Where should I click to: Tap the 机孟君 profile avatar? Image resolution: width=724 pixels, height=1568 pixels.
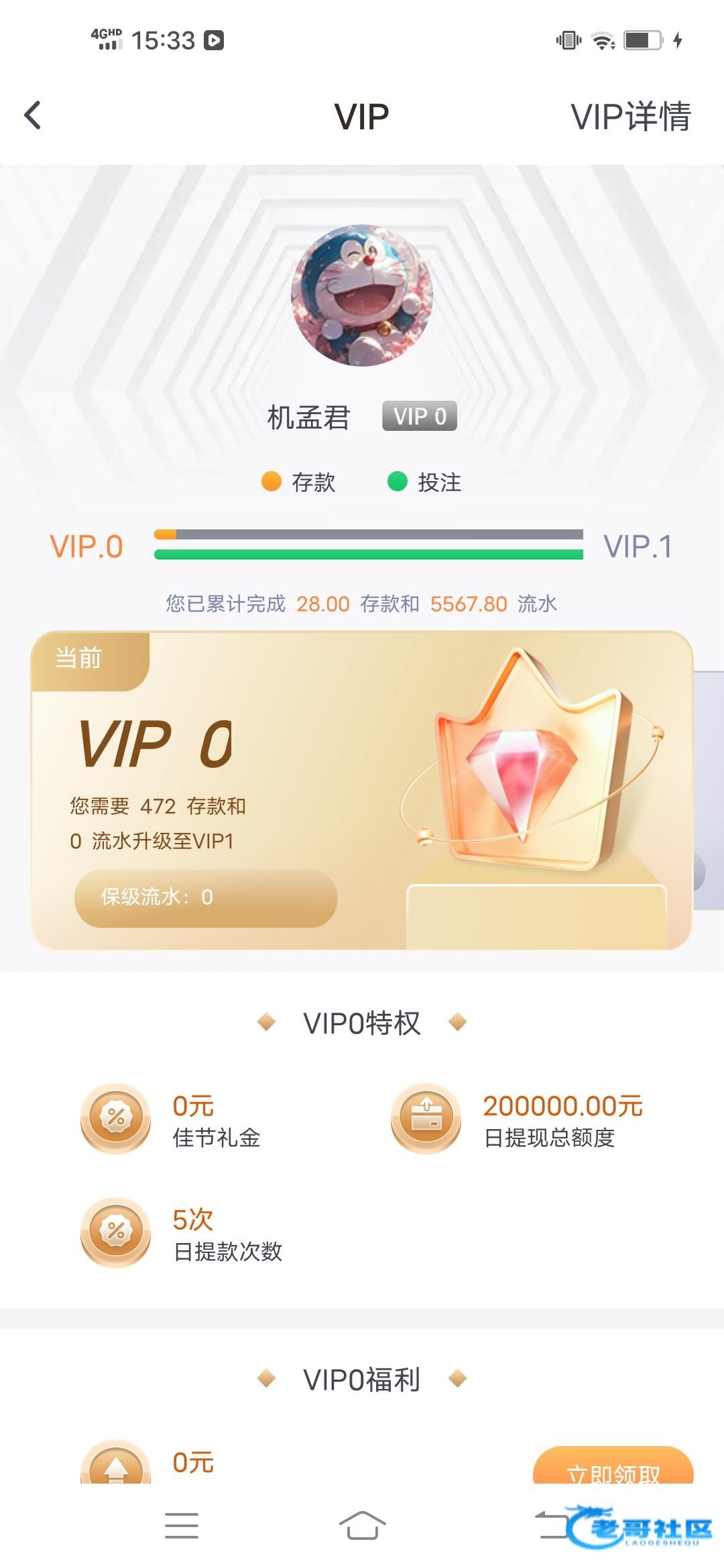(362, 296)
